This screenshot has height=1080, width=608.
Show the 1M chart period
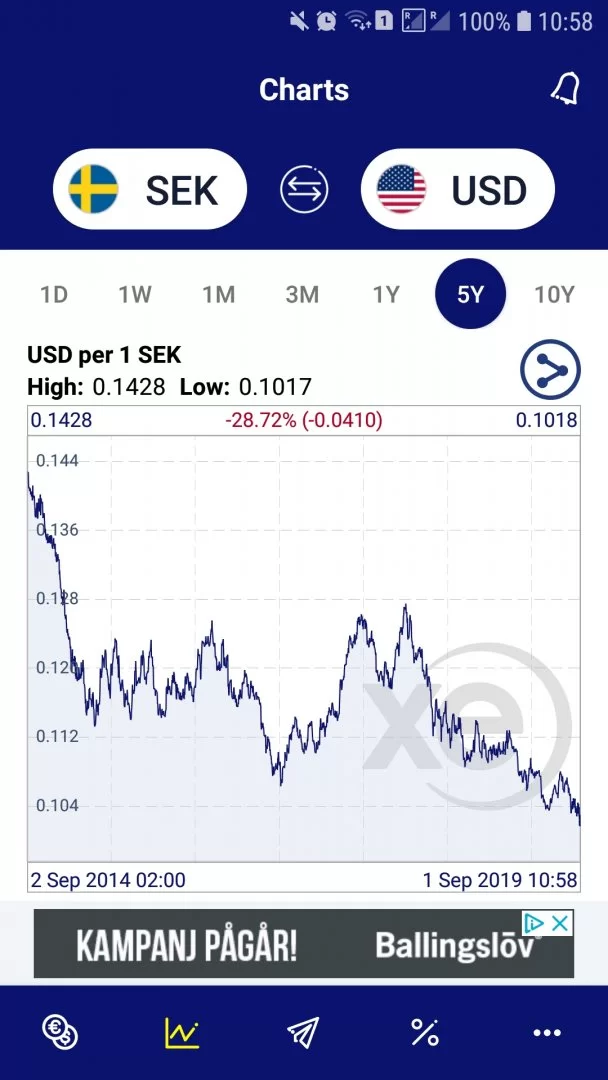(x=218, y=295)
